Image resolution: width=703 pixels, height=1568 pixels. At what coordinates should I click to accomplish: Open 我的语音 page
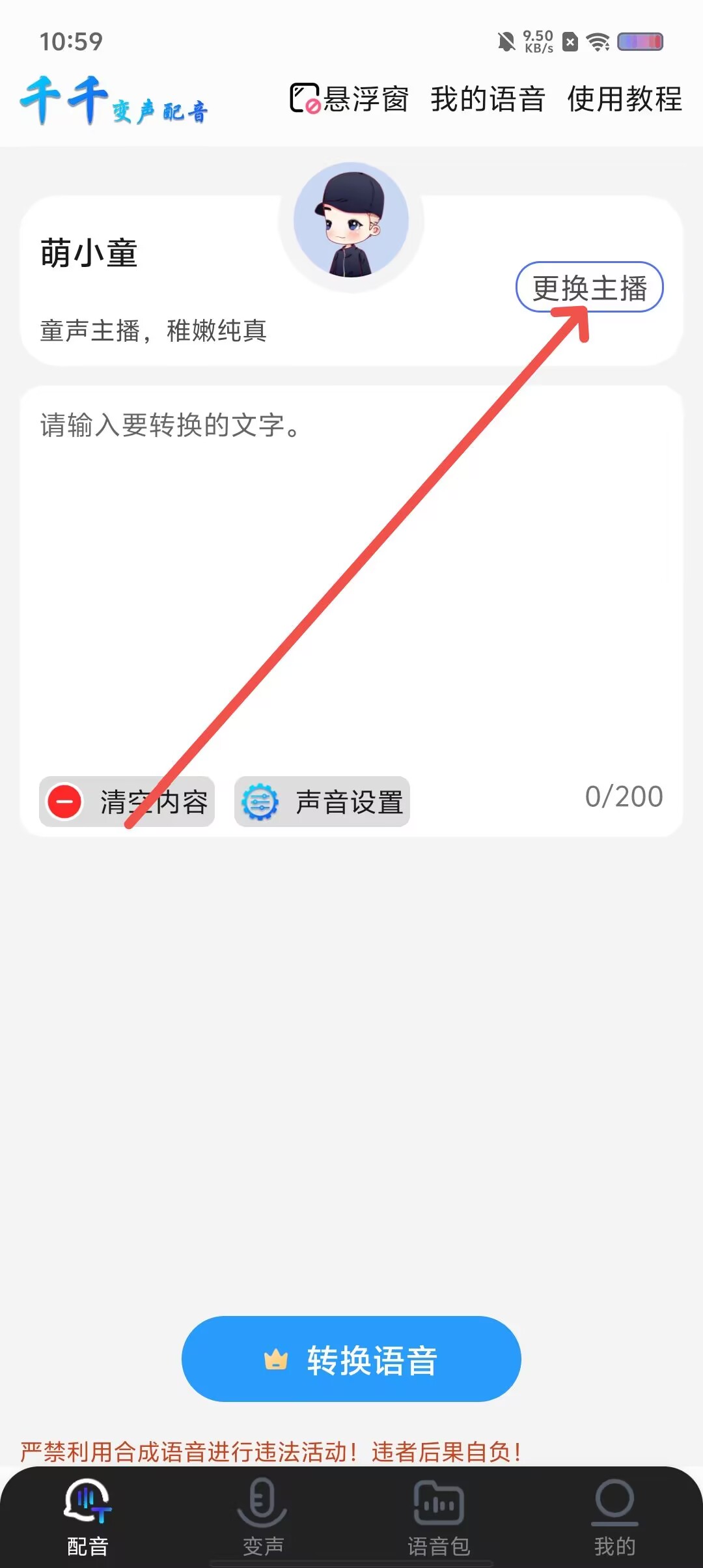488,99
